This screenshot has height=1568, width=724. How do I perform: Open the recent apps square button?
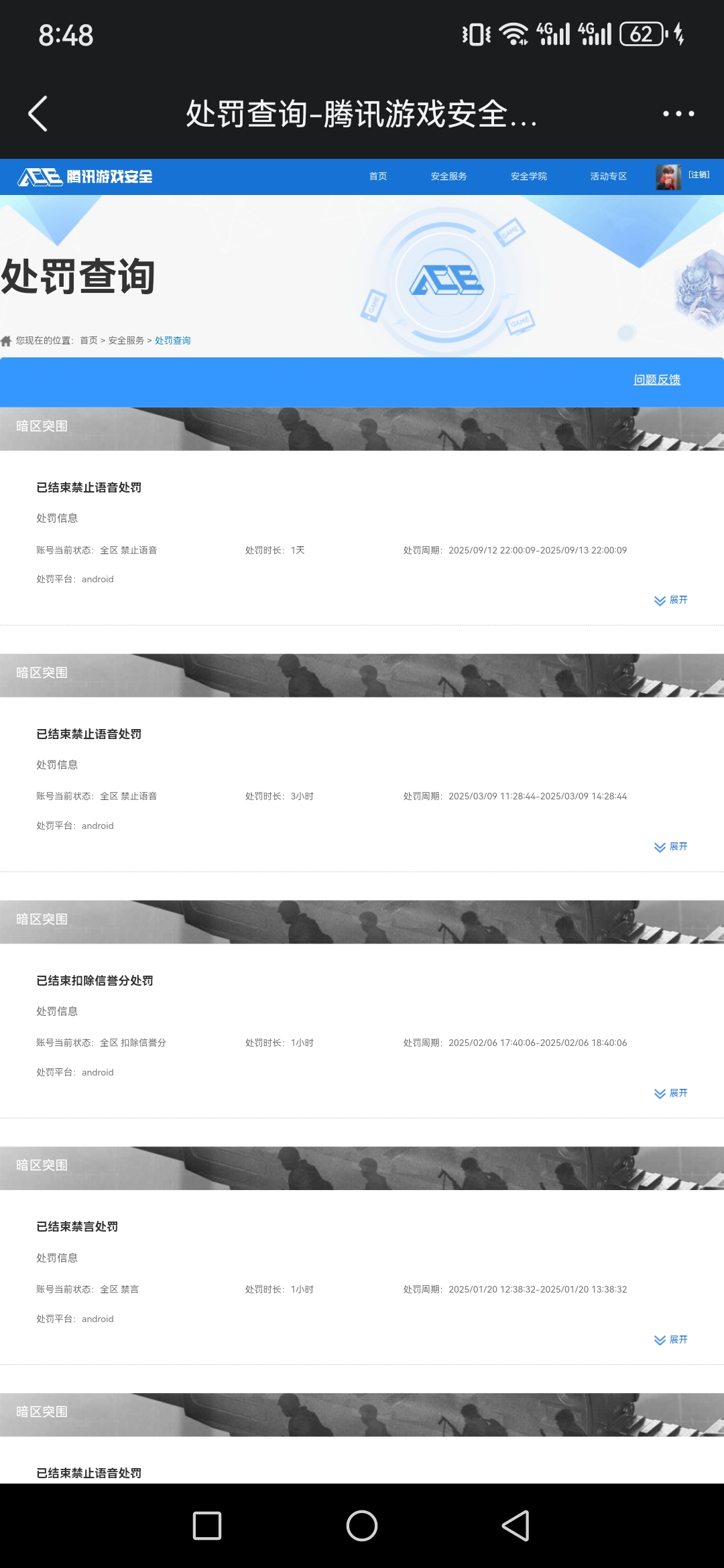(207, 1526)
